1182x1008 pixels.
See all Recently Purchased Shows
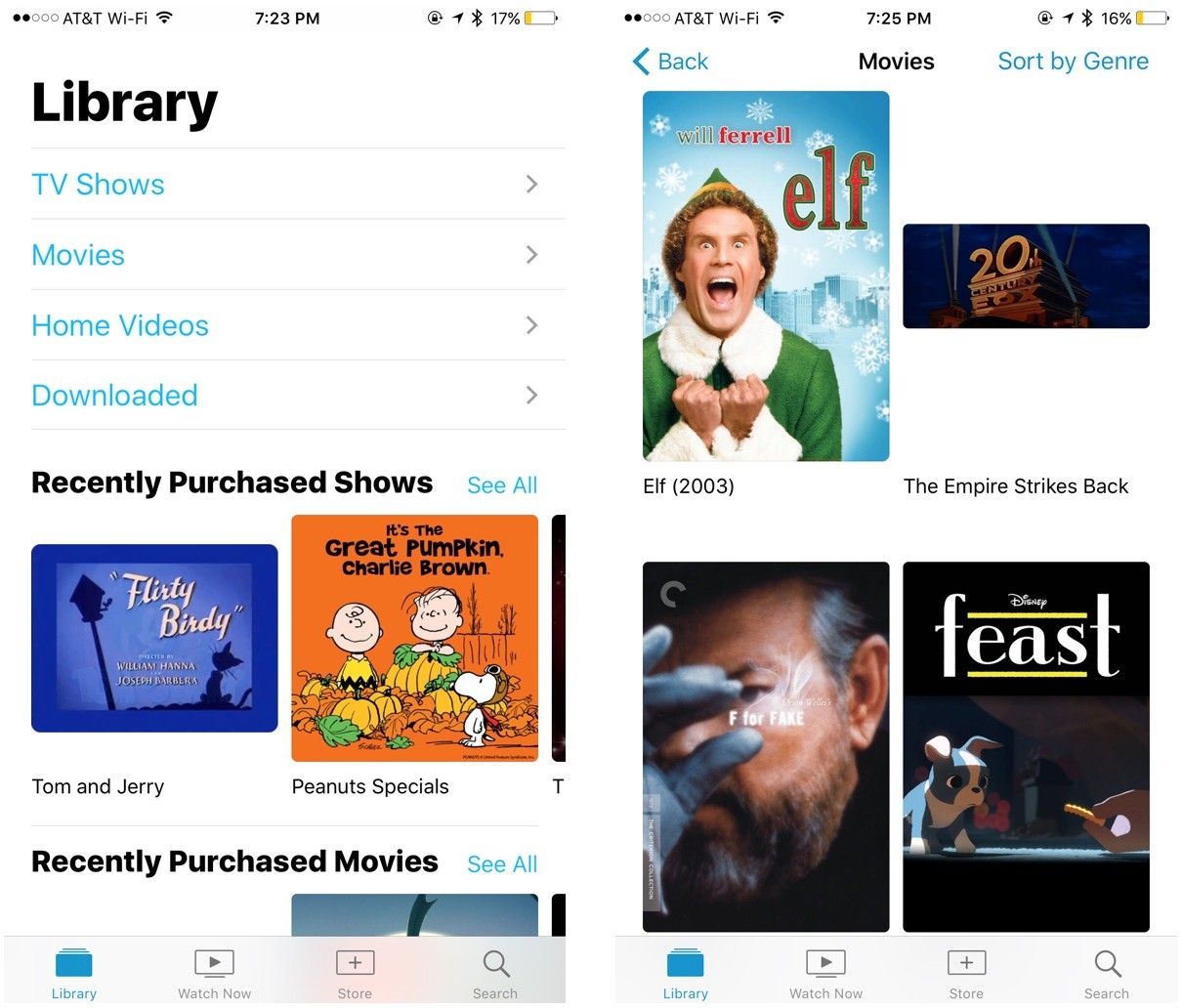[x=502, y=485]
